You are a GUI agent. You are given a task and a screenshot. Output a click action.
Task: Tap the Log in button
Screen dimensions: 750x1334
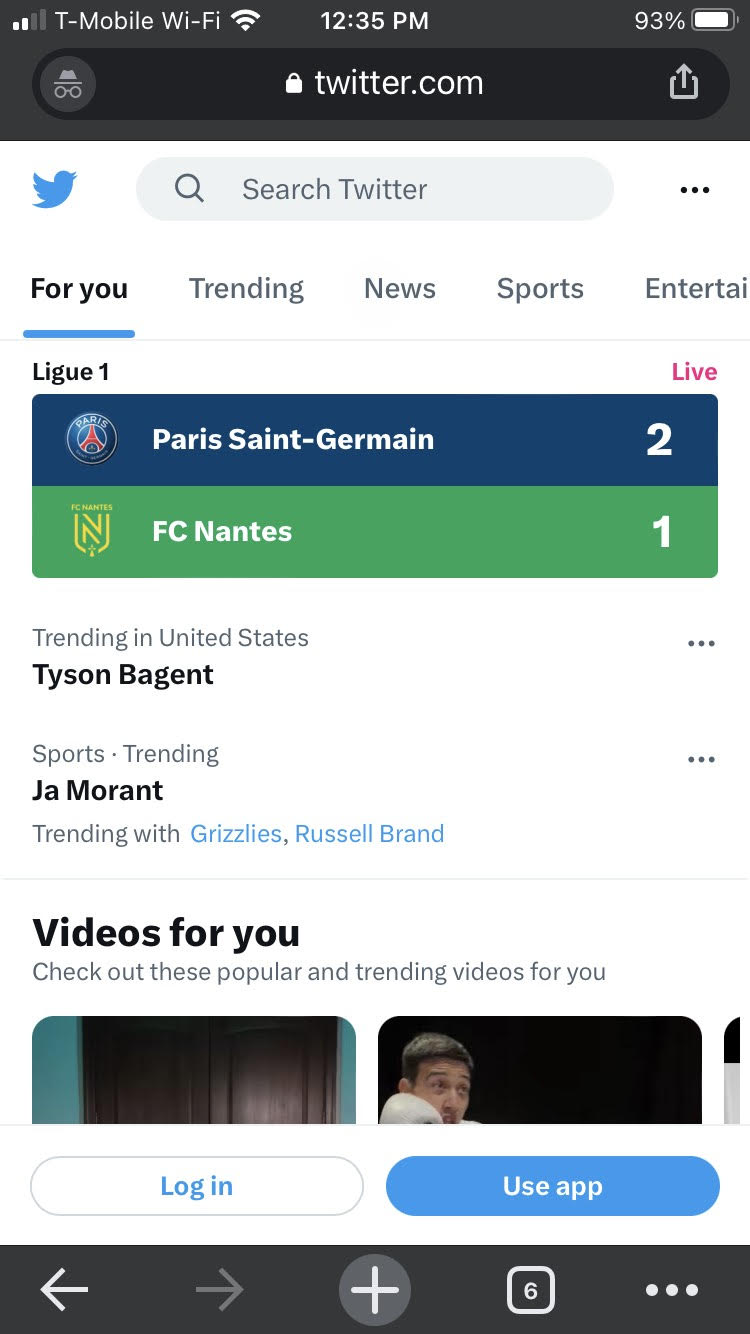coord(197,1186)
